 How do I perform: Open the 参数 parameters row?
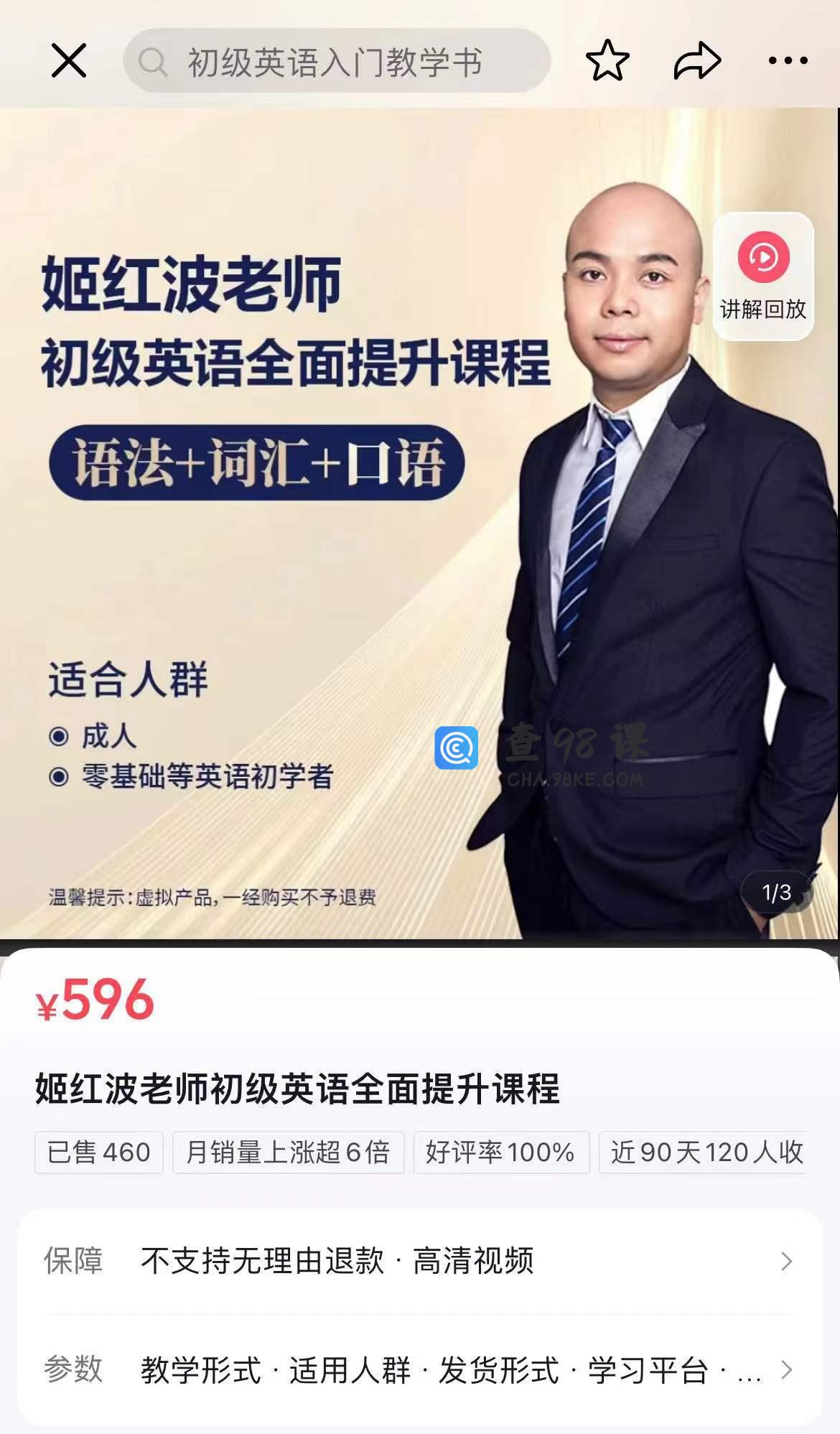point(420,1370)
